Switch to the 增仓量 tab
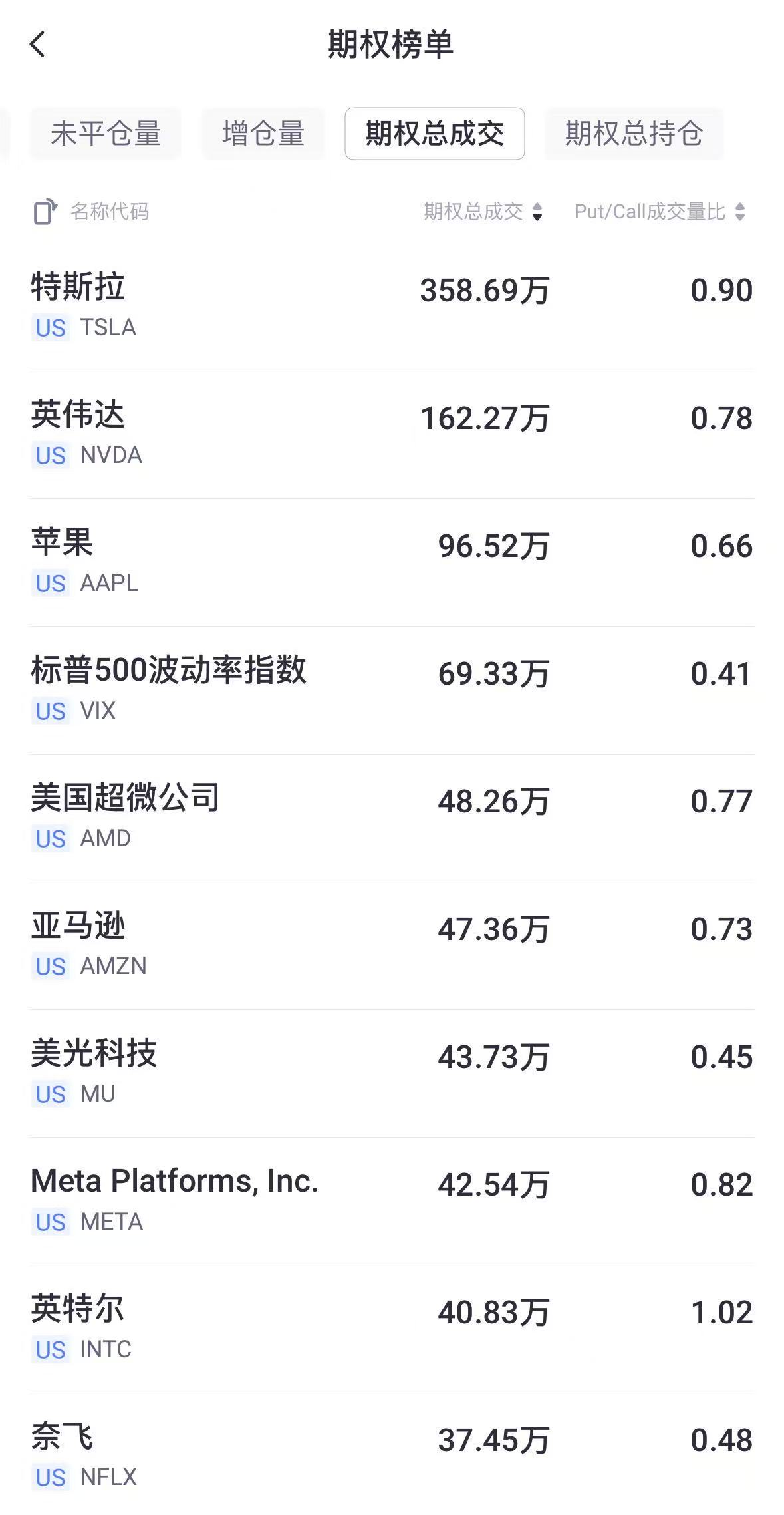The width and height of the screenshot is (784, 1515). coord(263,134)
